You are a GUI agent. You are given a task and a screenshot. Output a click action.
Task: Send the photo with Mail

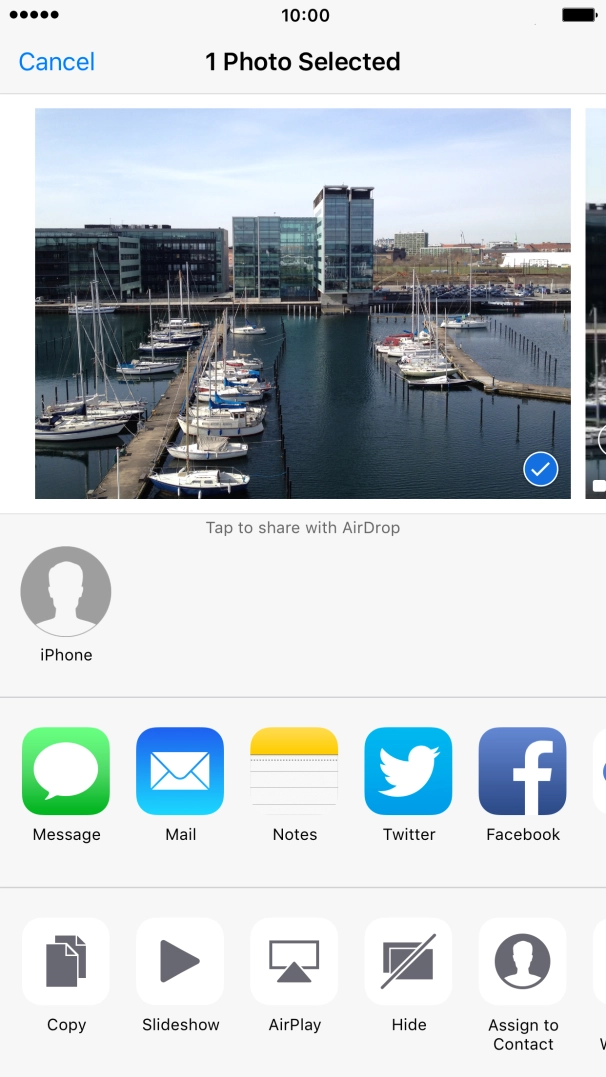pyautogui.click(x=180, y=771)
